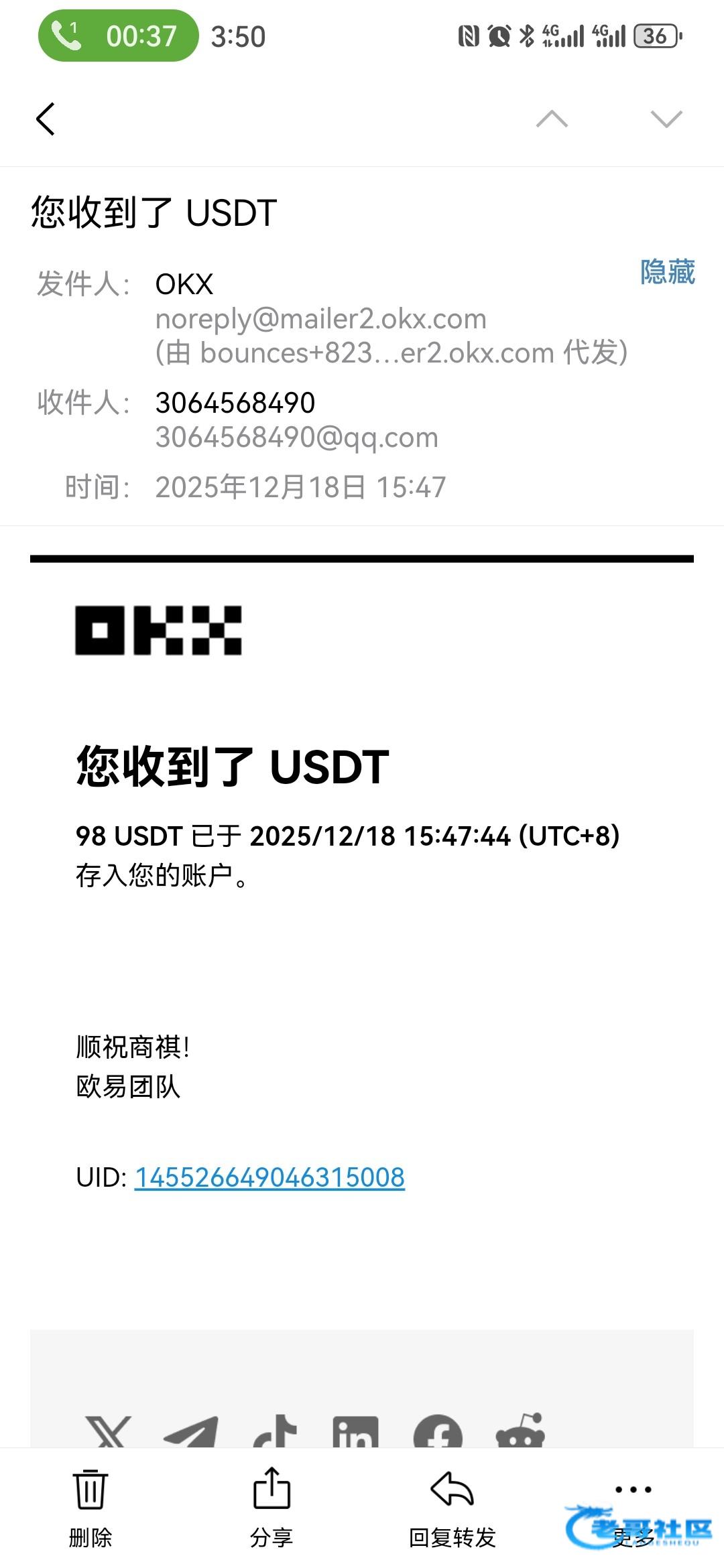724x1568 pixels.
Task: Jump to the previous email
Action: point(552,119)
